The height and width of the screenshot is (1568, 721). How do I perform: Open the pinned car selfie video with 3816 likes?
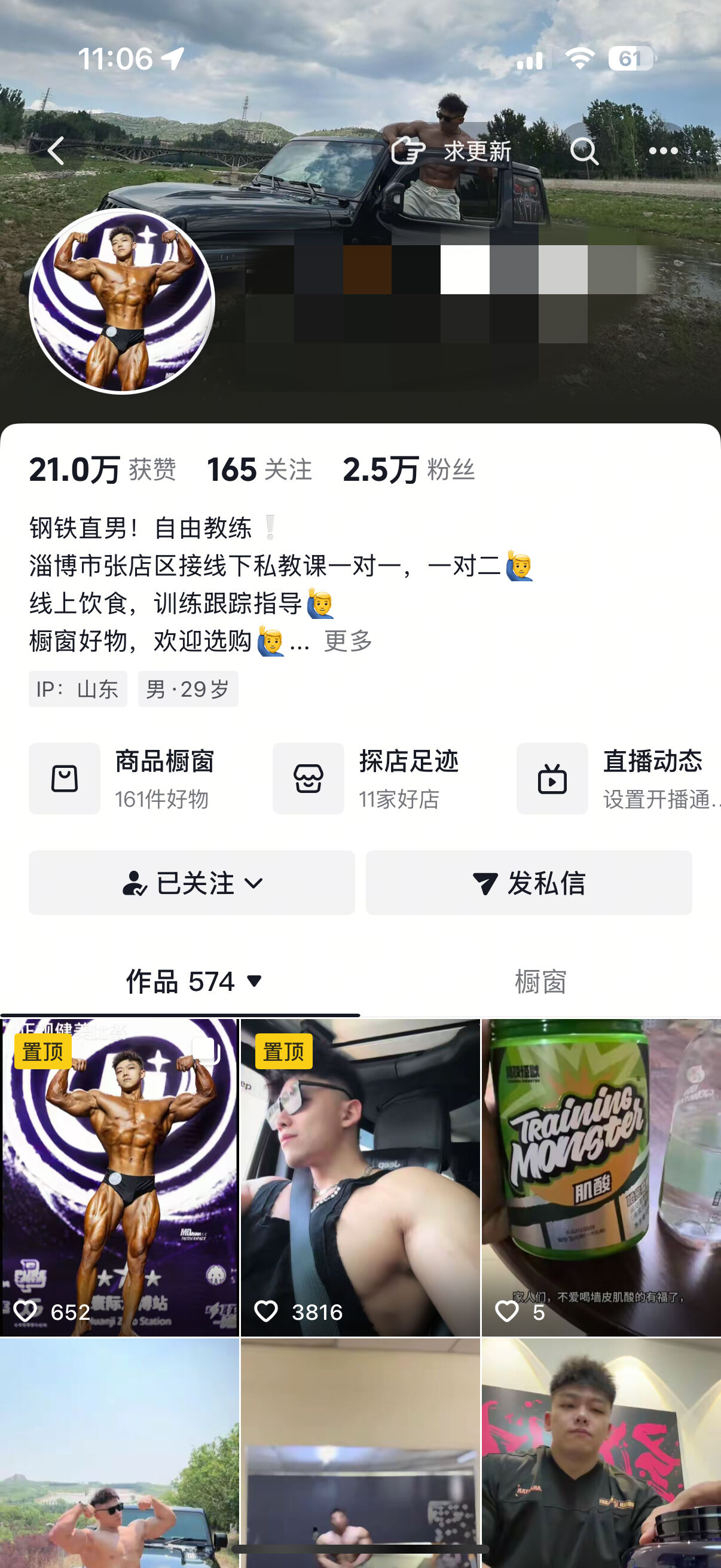[360, 1178]
